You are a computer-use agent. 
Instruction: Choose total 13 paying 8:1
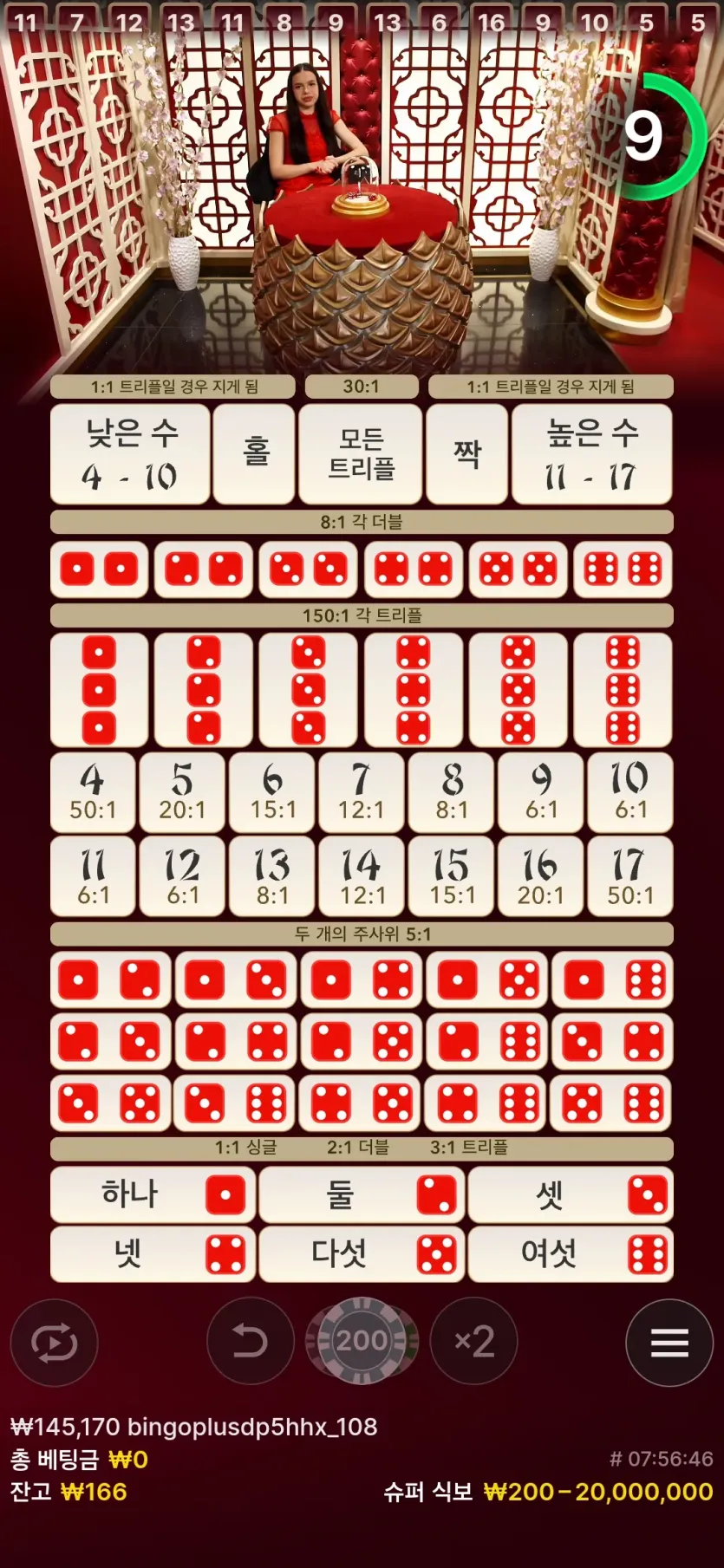tap(271, 876)
